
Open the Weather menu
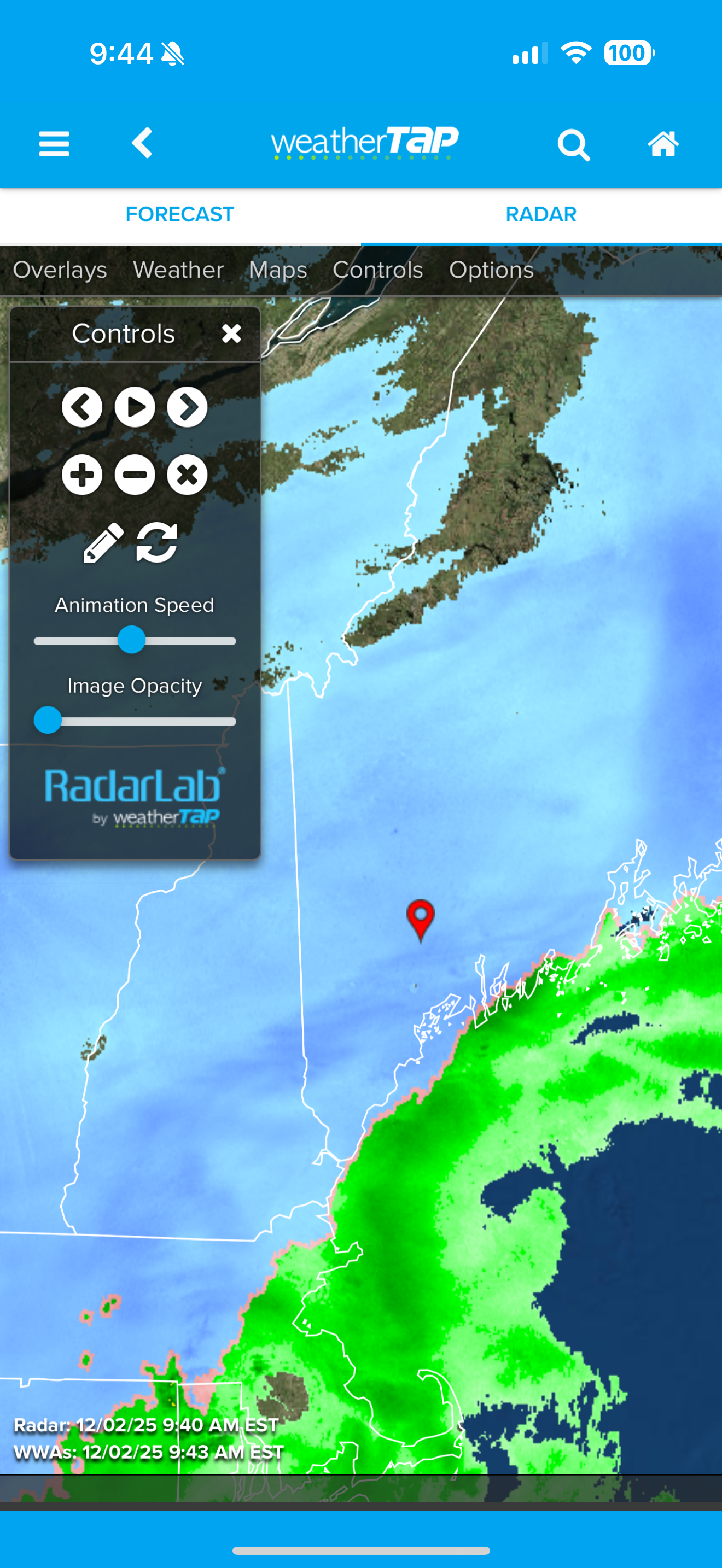coord(178,270)
